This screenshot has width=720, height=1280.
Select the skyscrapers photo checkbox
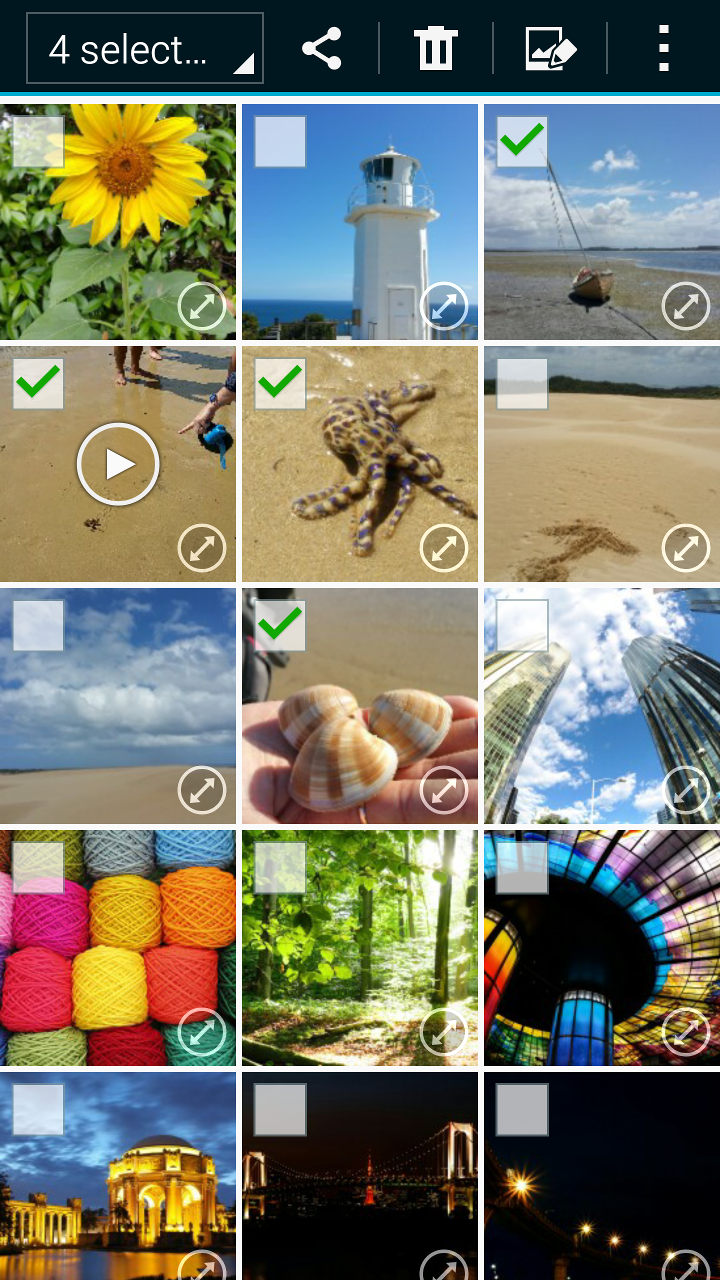coord(522,626)
